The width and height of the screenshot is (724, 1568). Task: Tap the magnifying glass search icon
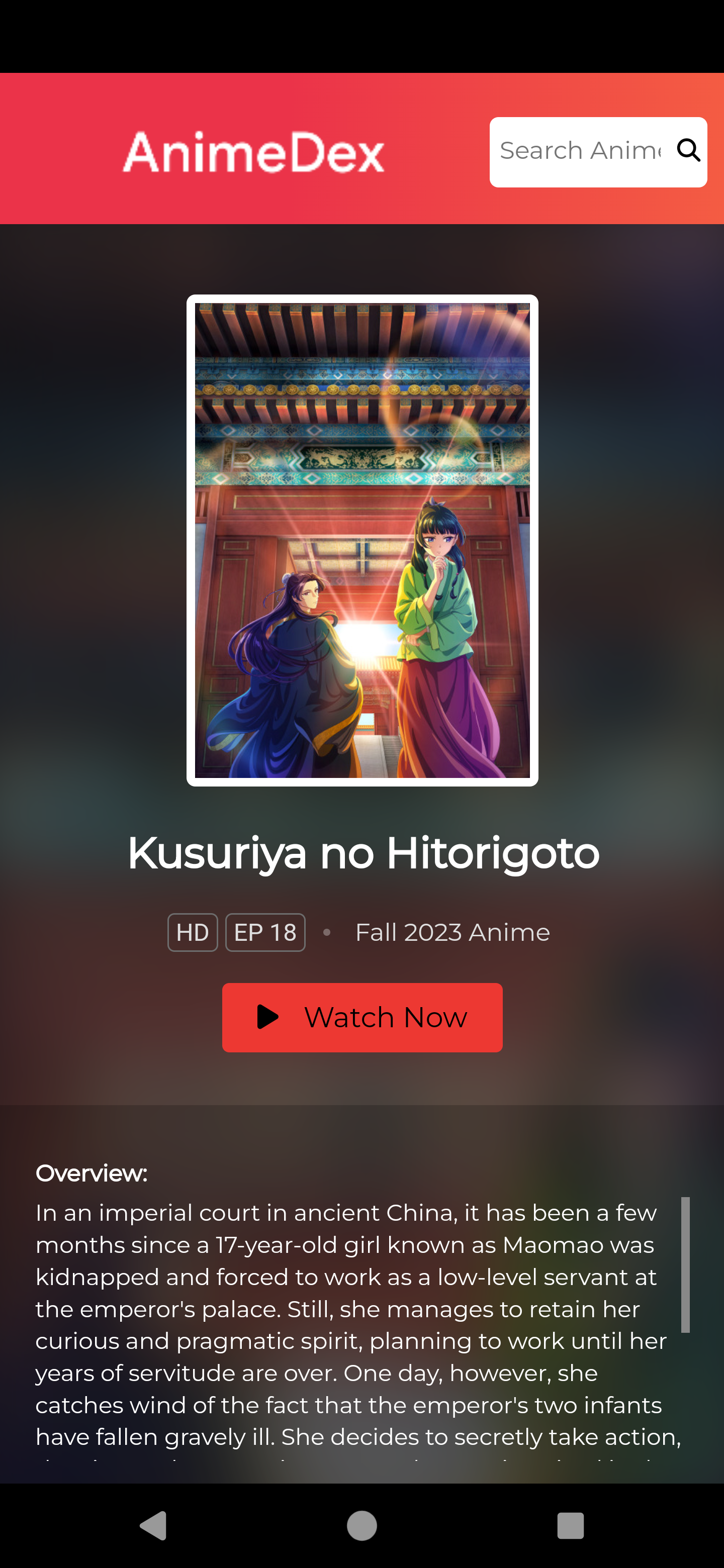(688, 150)
